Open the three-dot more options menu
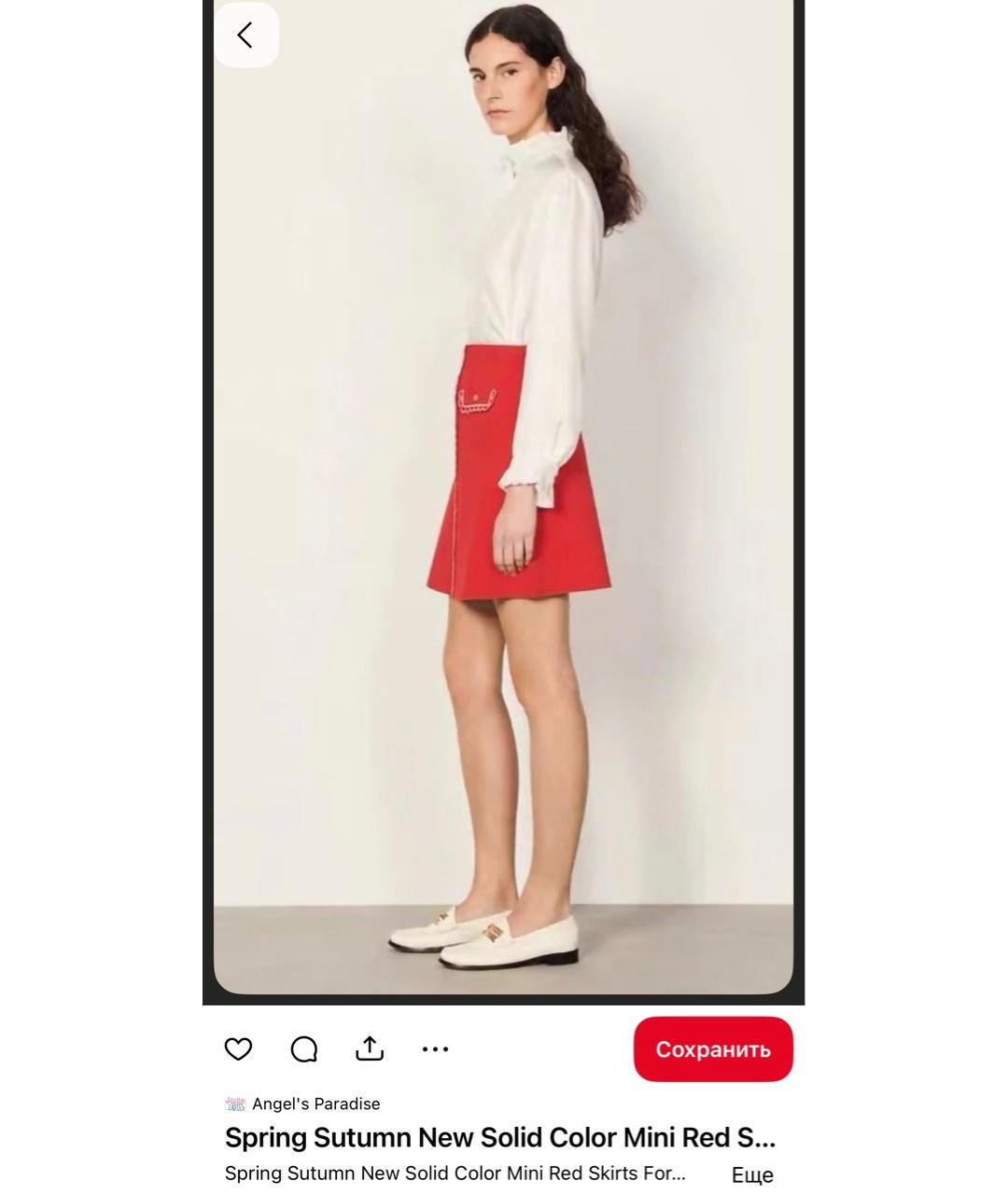1008x1195 pixels. pos(435,1048)
